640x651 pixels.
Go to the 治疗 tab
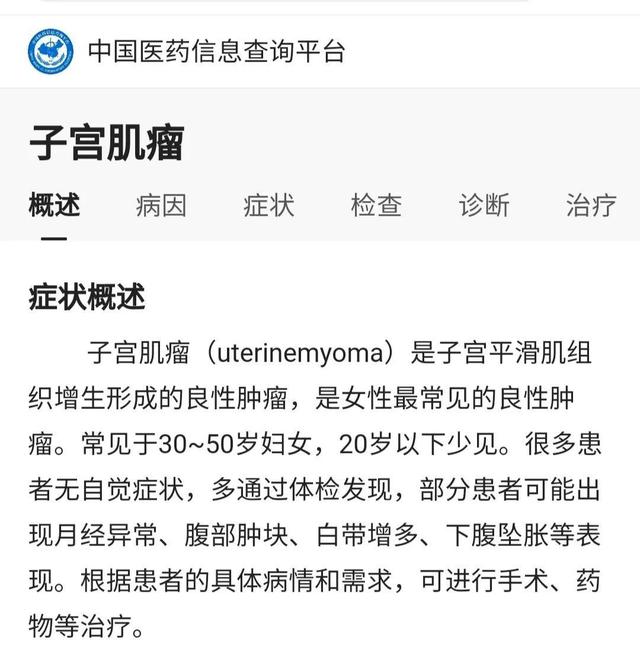591,206
